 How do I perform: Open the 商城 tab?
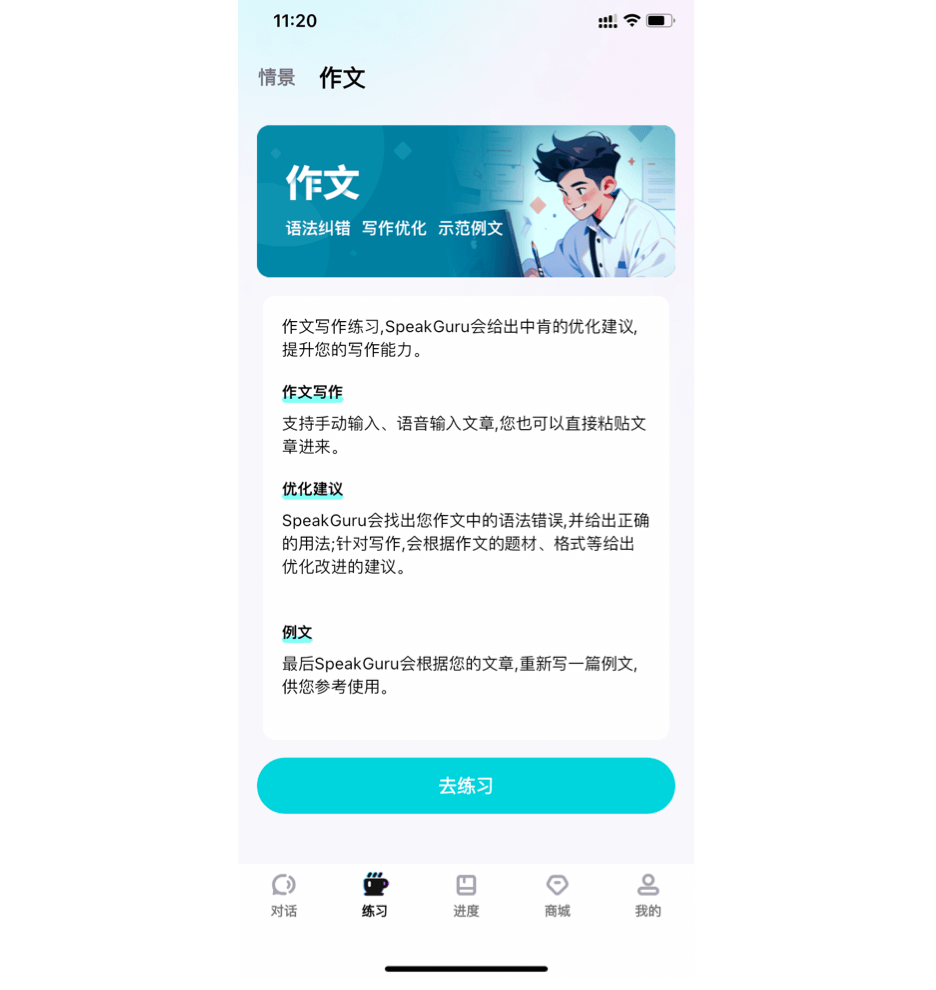557,895
